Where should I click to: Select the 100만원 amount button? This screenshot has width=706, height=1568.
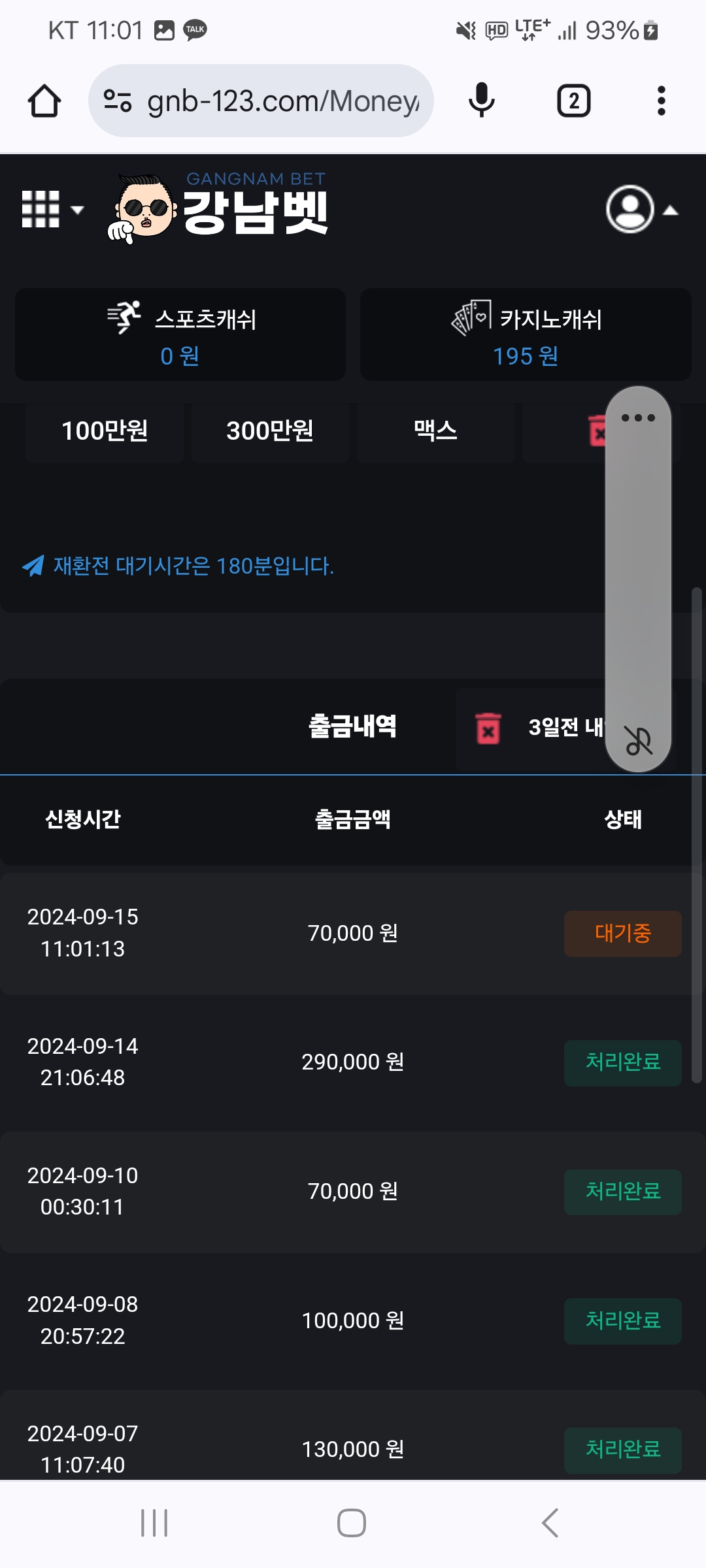coord(105,431)
